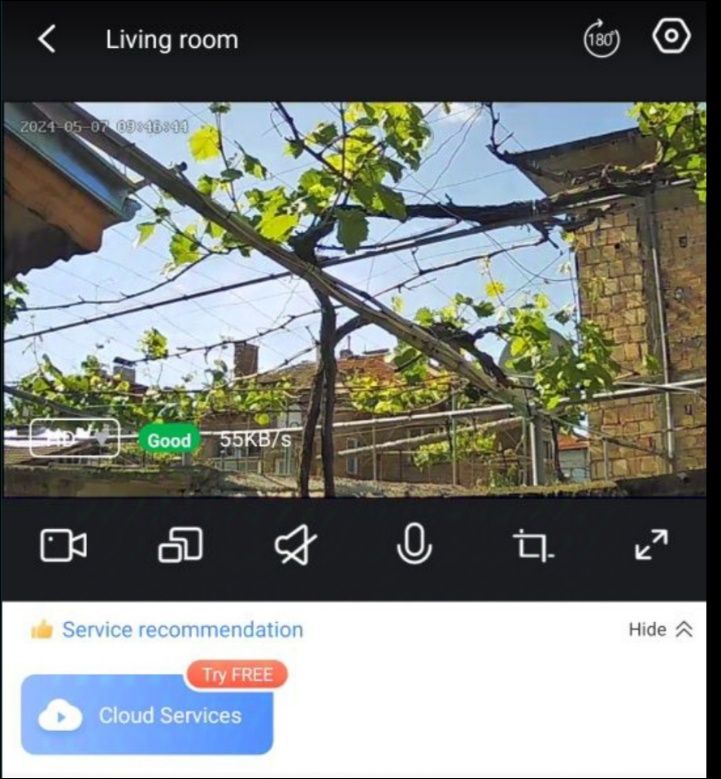Open the Service recommendation link

pyautogui.click(x=182, y=629)
